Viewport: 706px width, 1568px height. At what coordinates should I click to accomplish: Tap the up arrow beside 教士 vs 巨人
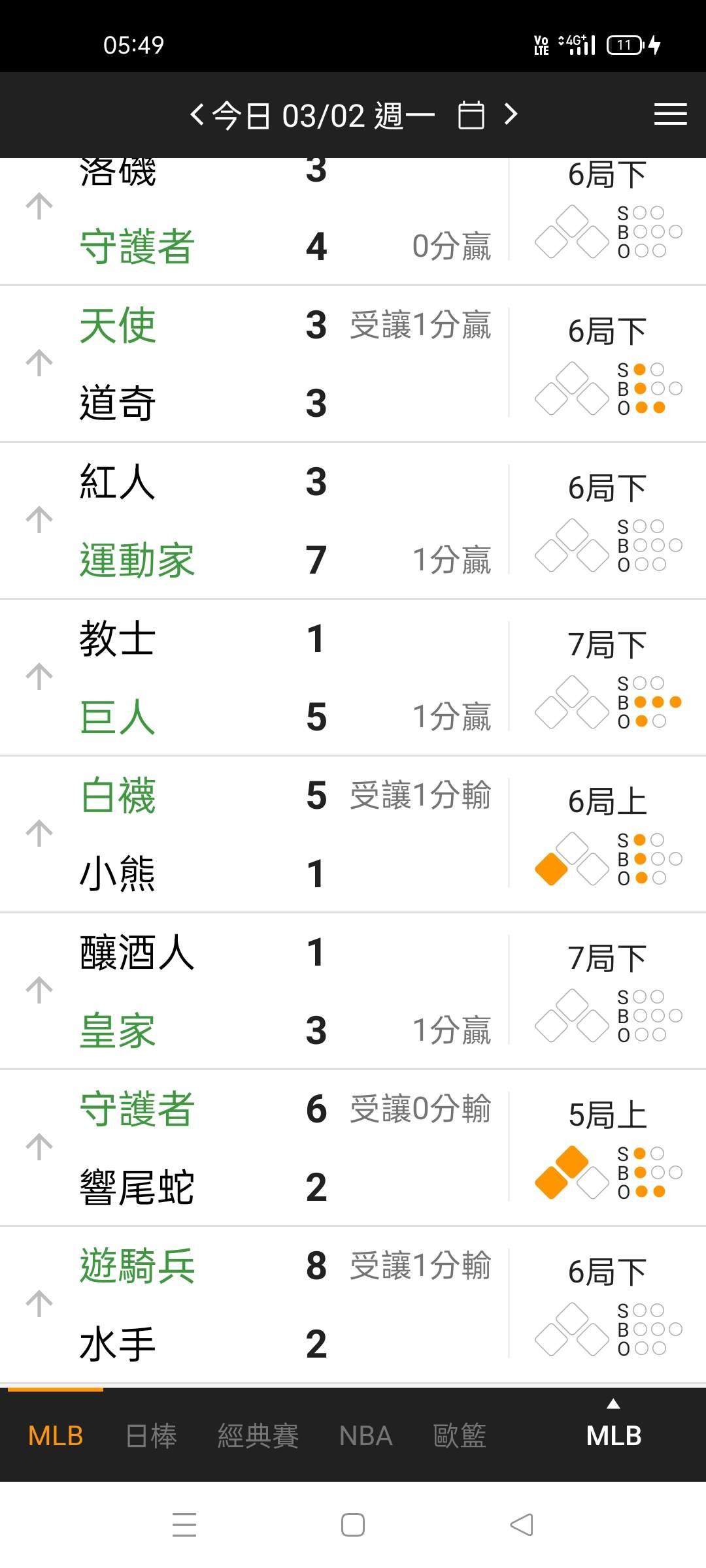click(39, 677)
